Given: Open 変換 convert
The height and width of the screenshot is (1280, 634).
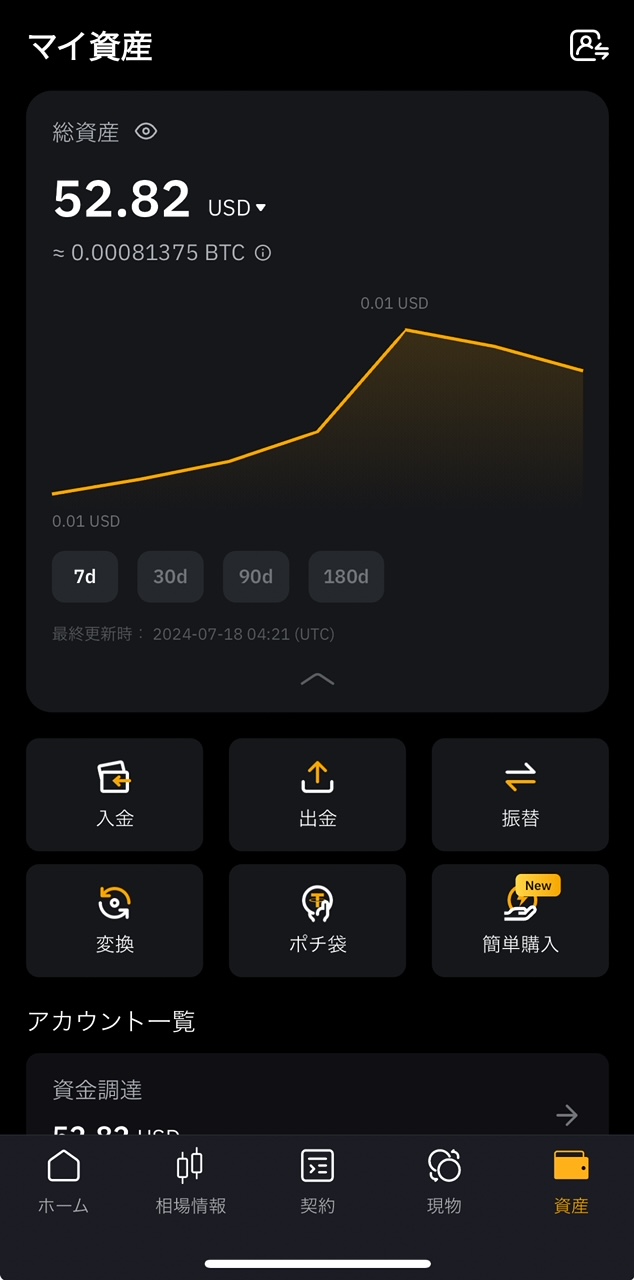Looking at the screenshot, I should 114,920.
